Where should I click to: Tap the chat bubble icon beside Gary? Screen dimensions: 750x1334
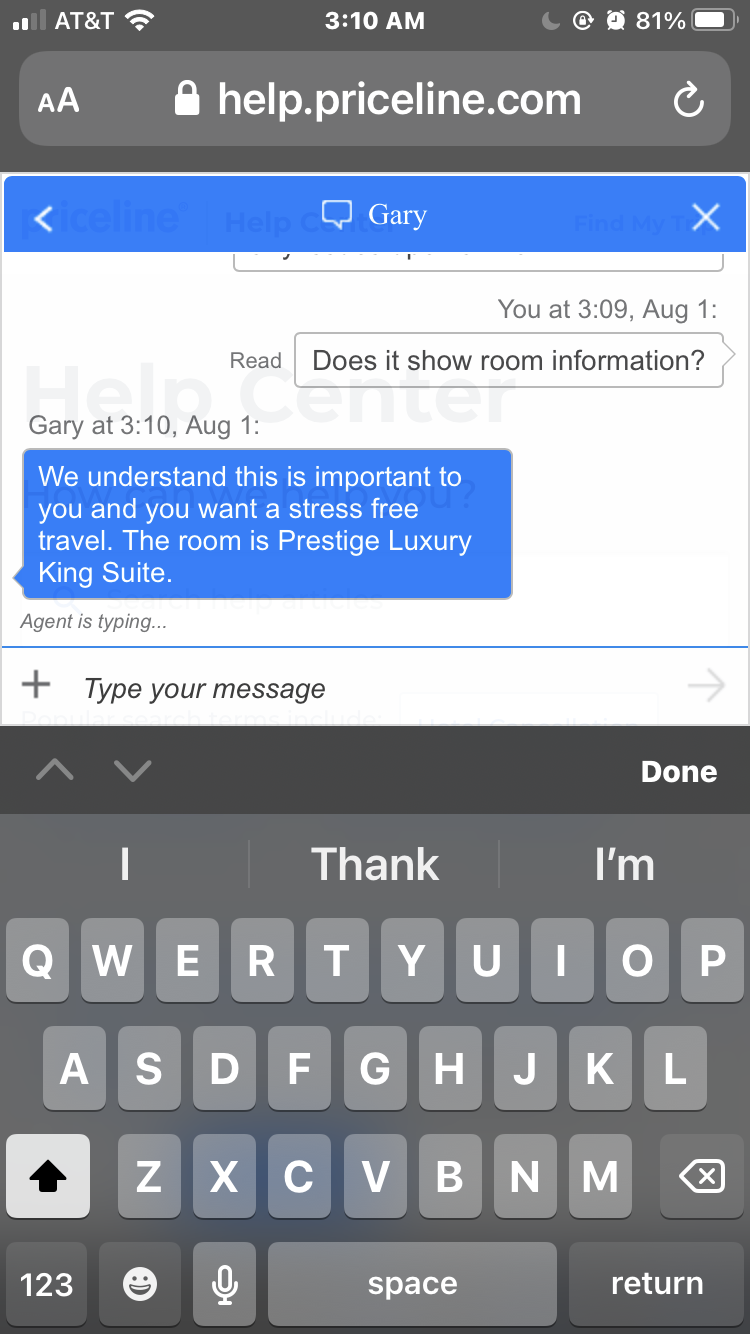pyautogui.click(x=339, y=214)
